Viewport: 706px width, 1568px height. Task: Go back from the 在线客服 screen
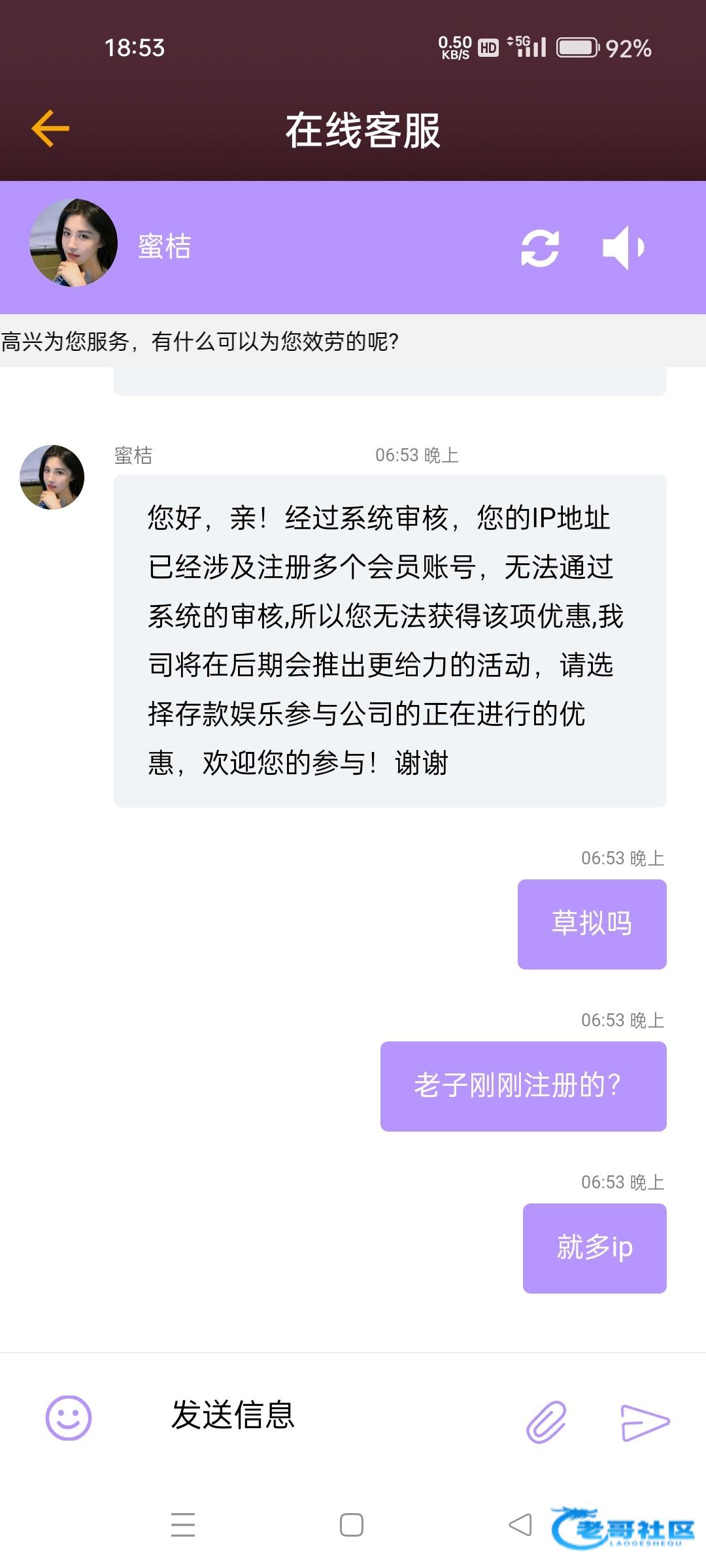(x=50, y=129)
